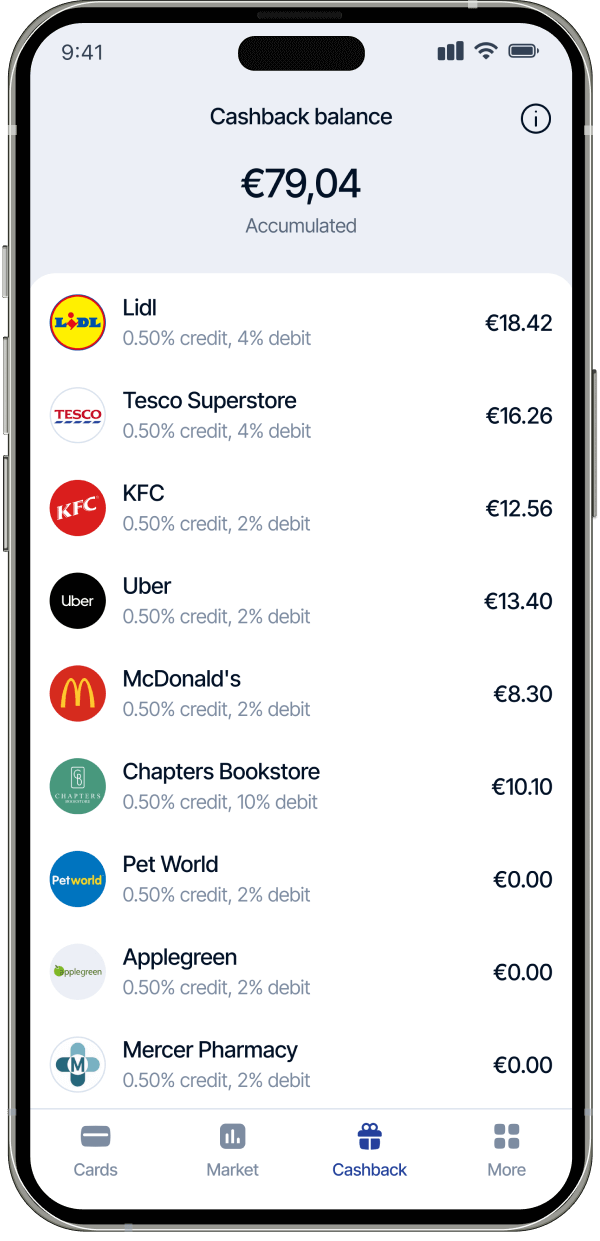This screenshot has width=600, height=1241.
Task: Switch to the Cards tab
Action: pos(95,1150)
